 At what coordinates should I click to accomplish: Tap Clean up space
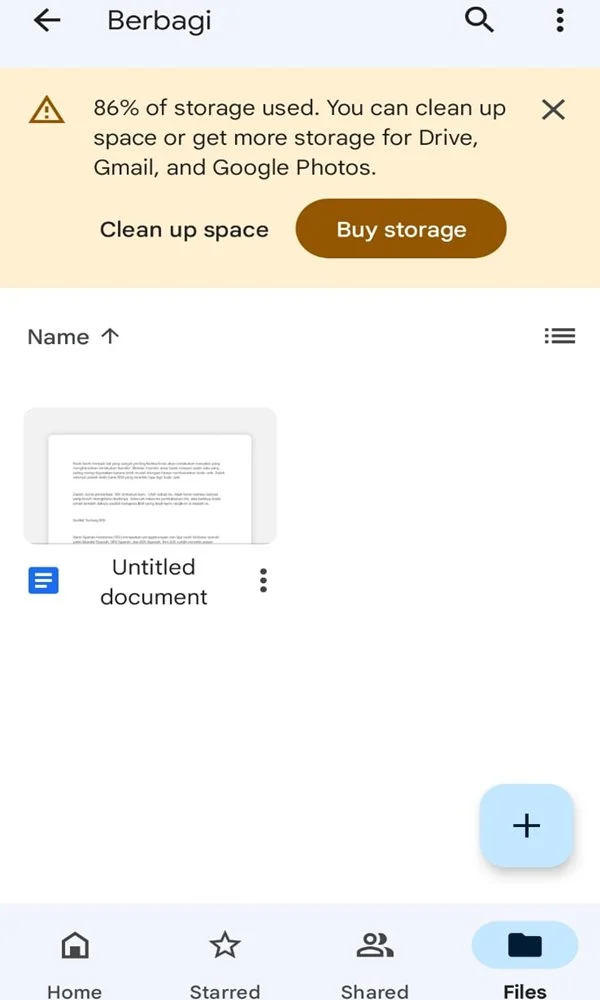pos(184,230)
